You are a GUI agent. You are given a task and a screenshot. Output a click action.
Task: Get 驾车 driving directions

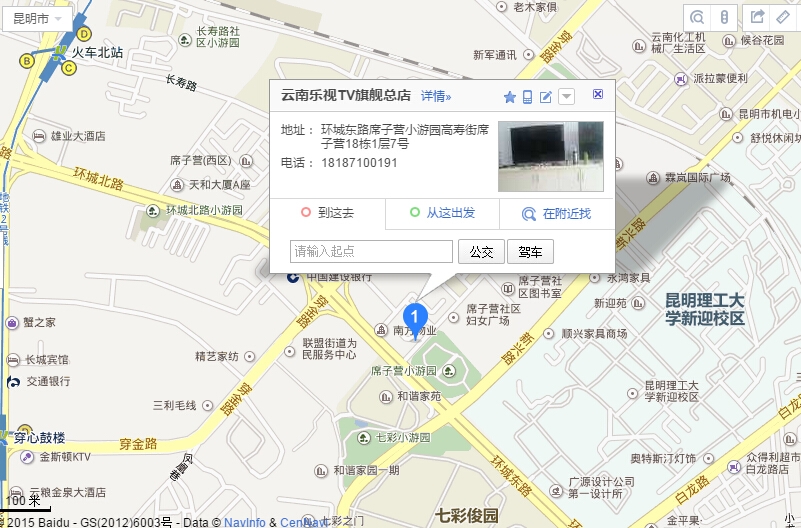tap(530, 252)
